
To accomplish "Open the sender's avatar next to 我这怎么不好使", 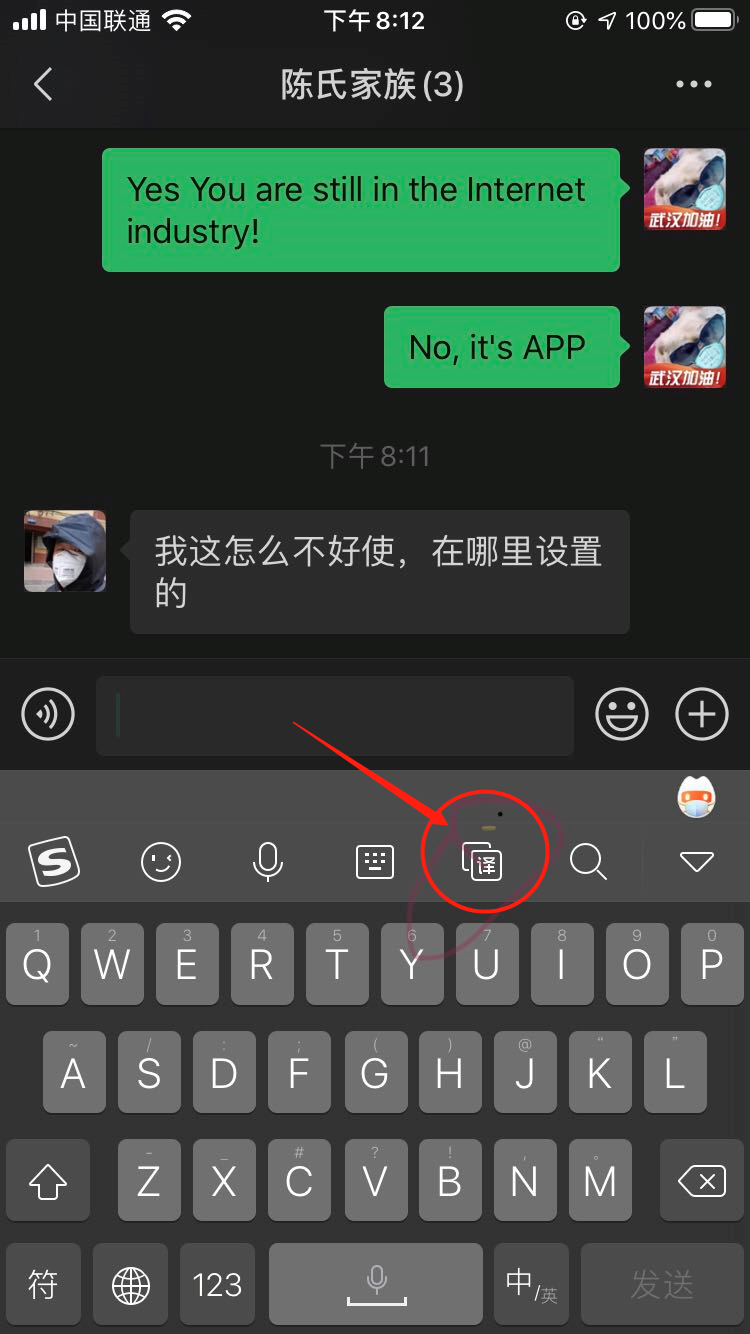I will 65,551.
